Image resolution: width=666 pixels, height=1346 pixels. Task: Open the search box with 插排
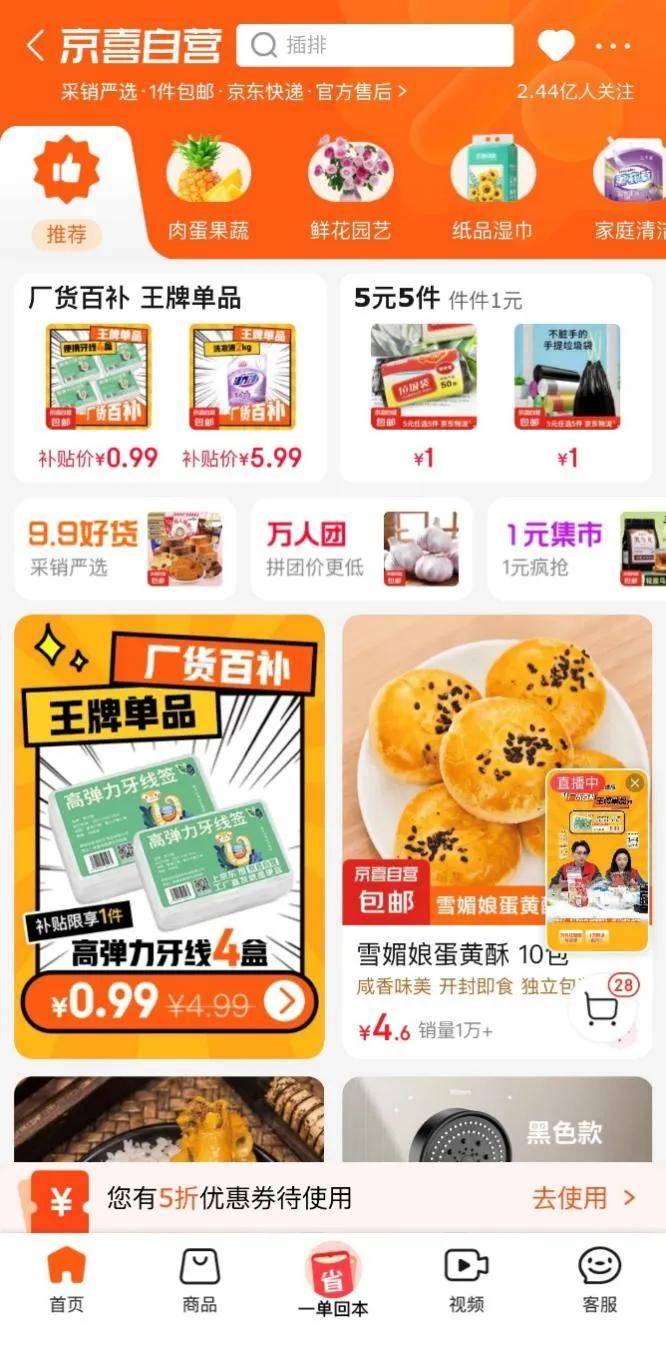tap(375, 46)
